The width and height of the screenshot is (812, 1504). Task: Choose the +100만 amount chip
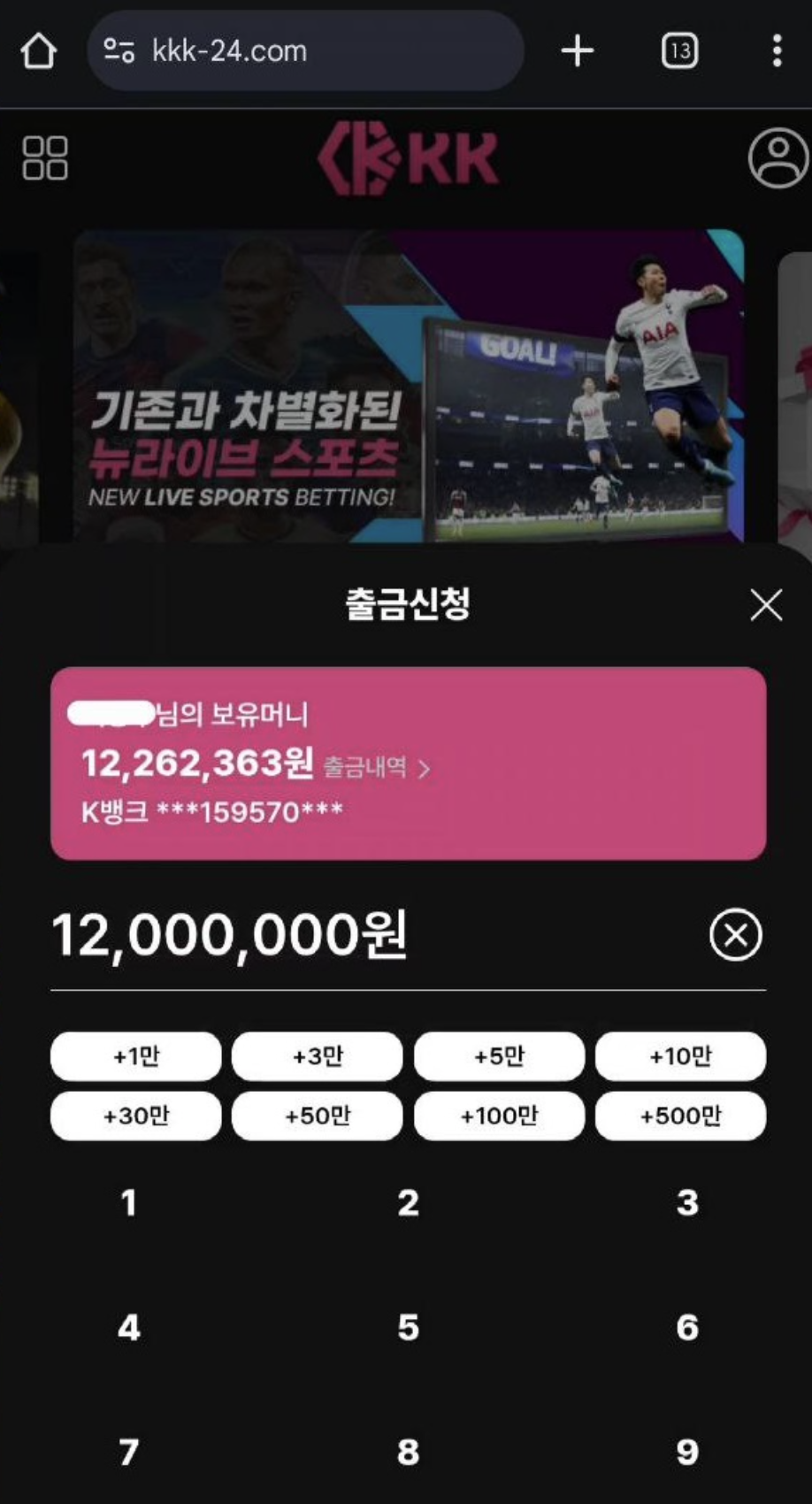499,1116
